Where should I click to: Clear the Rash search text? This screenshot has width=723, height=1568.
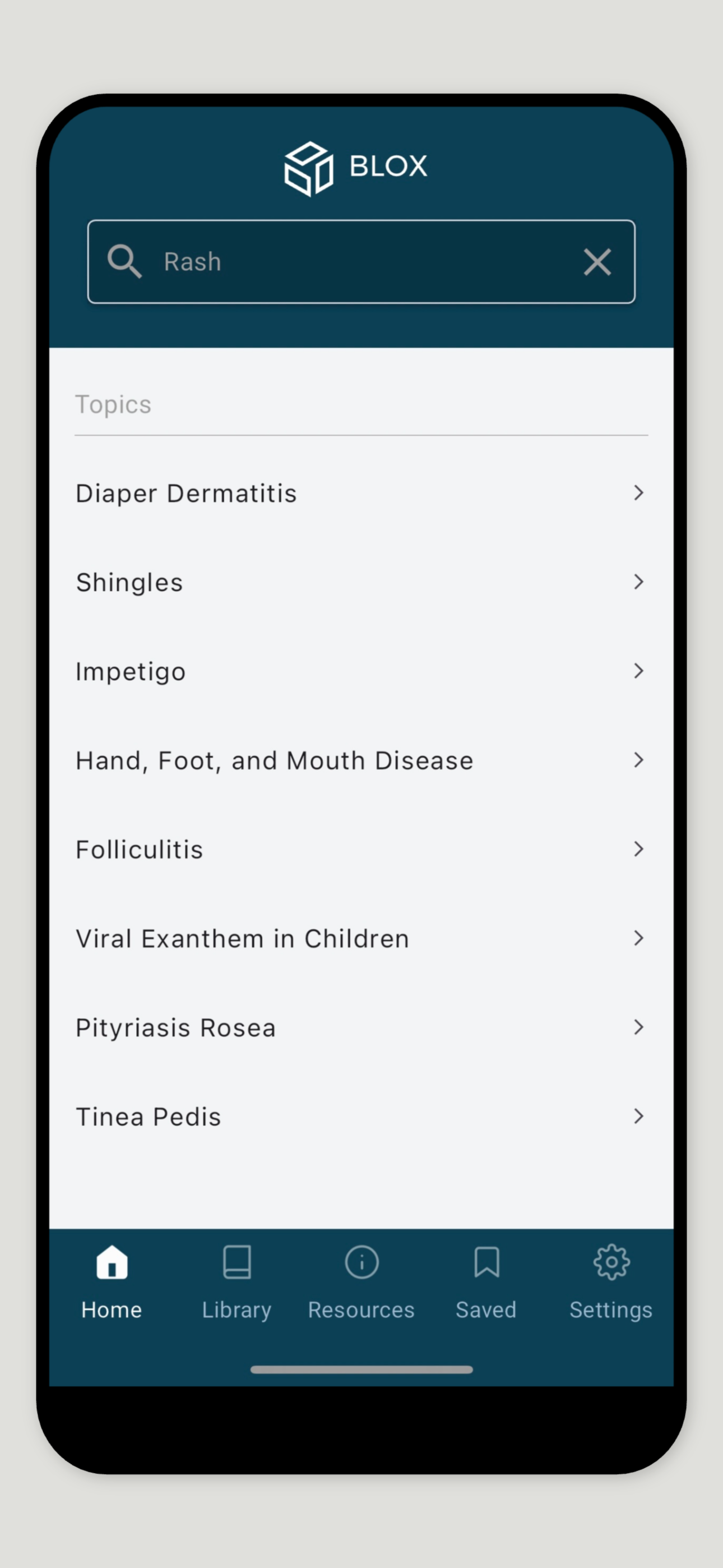(597, 262)
